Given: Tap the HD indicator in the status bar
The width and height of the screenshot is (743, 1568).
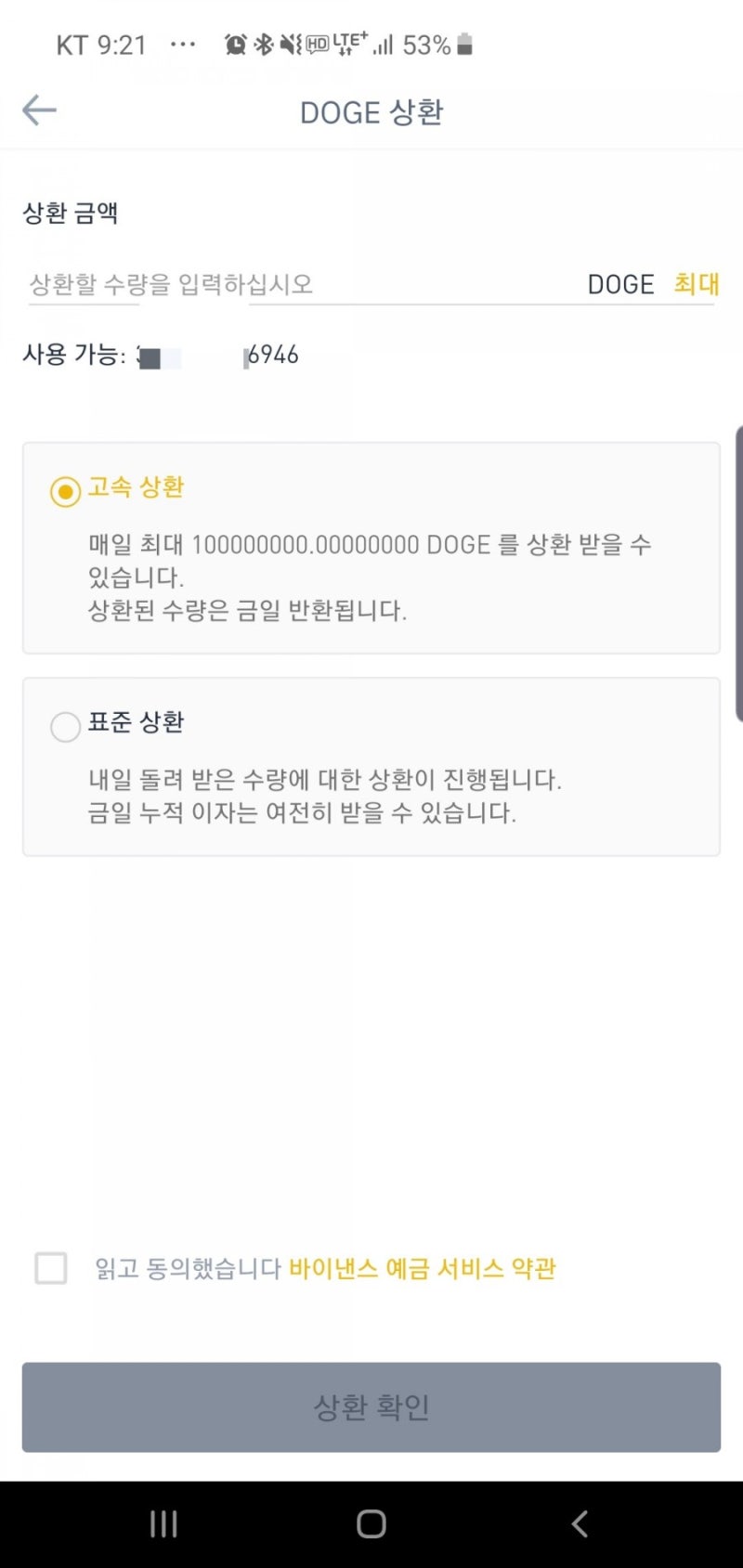Looking at the screenshot, I should tap(316, 45).
